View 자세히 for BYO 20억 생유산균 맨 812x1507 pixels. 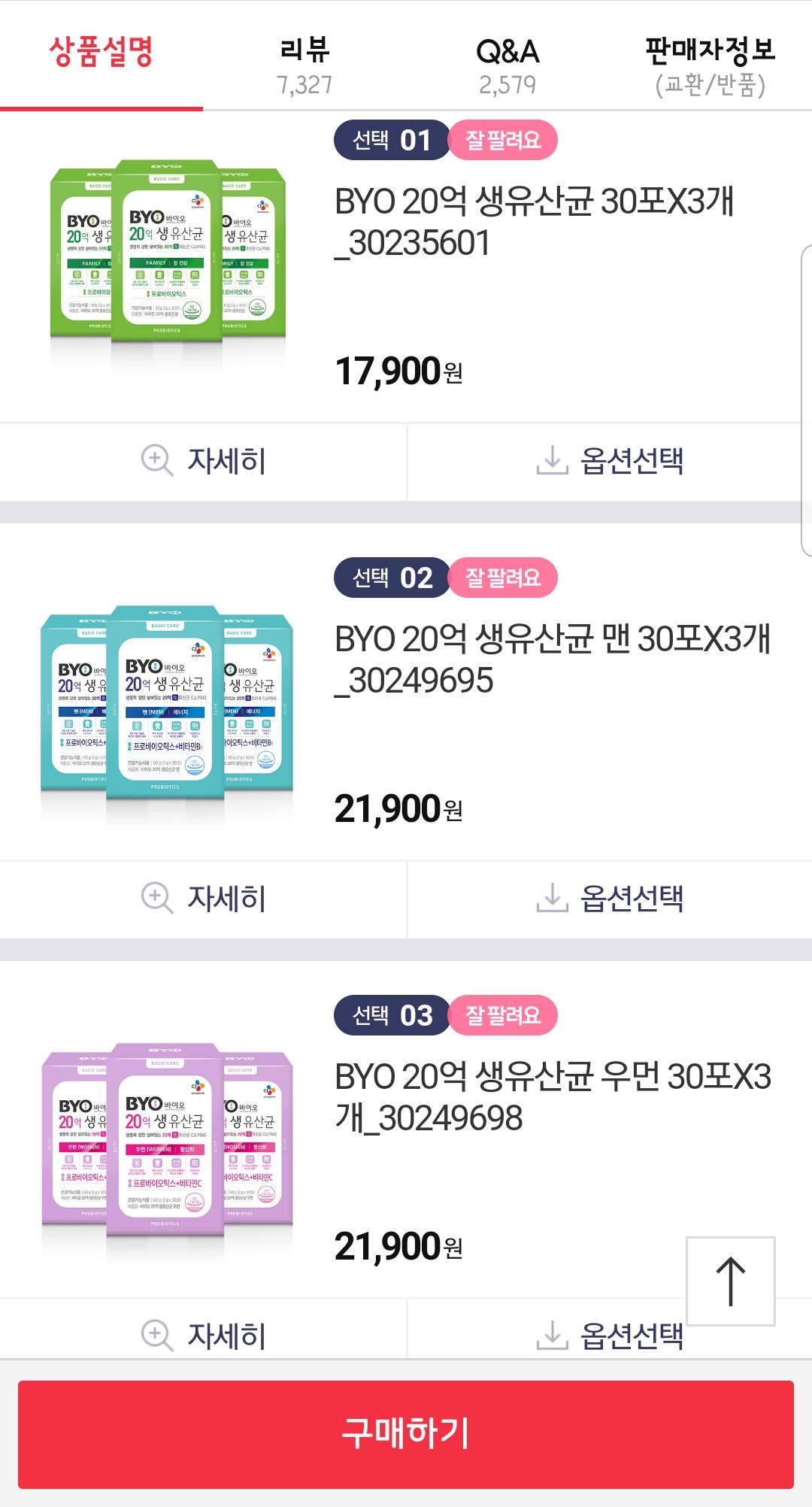[204, 899]
